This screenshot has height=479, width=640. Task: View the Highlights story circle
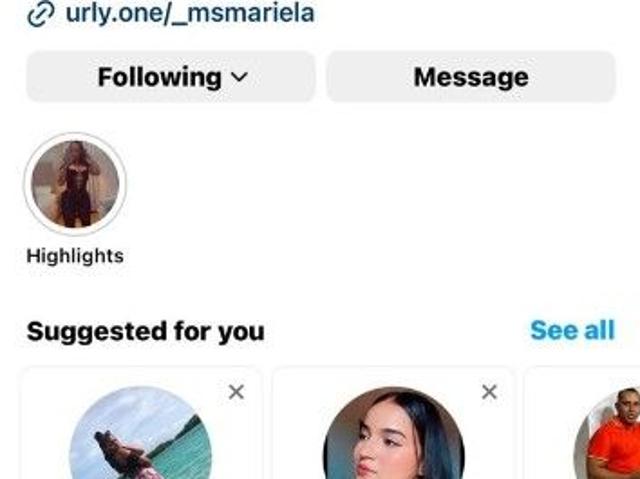75,184
